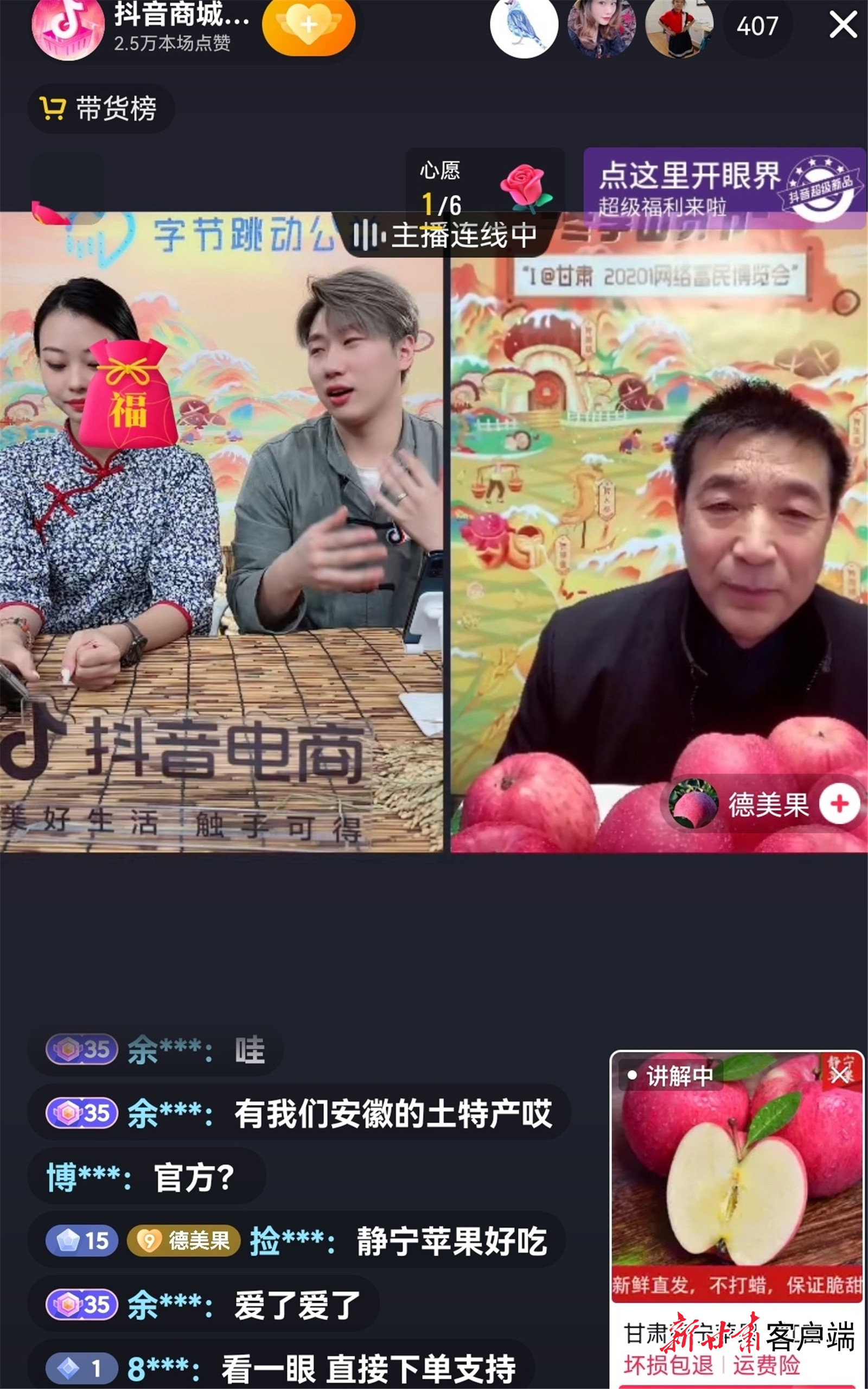Open 博***'s comment 官方?
Screen dimensions: 868x1389
point(146,1178)
